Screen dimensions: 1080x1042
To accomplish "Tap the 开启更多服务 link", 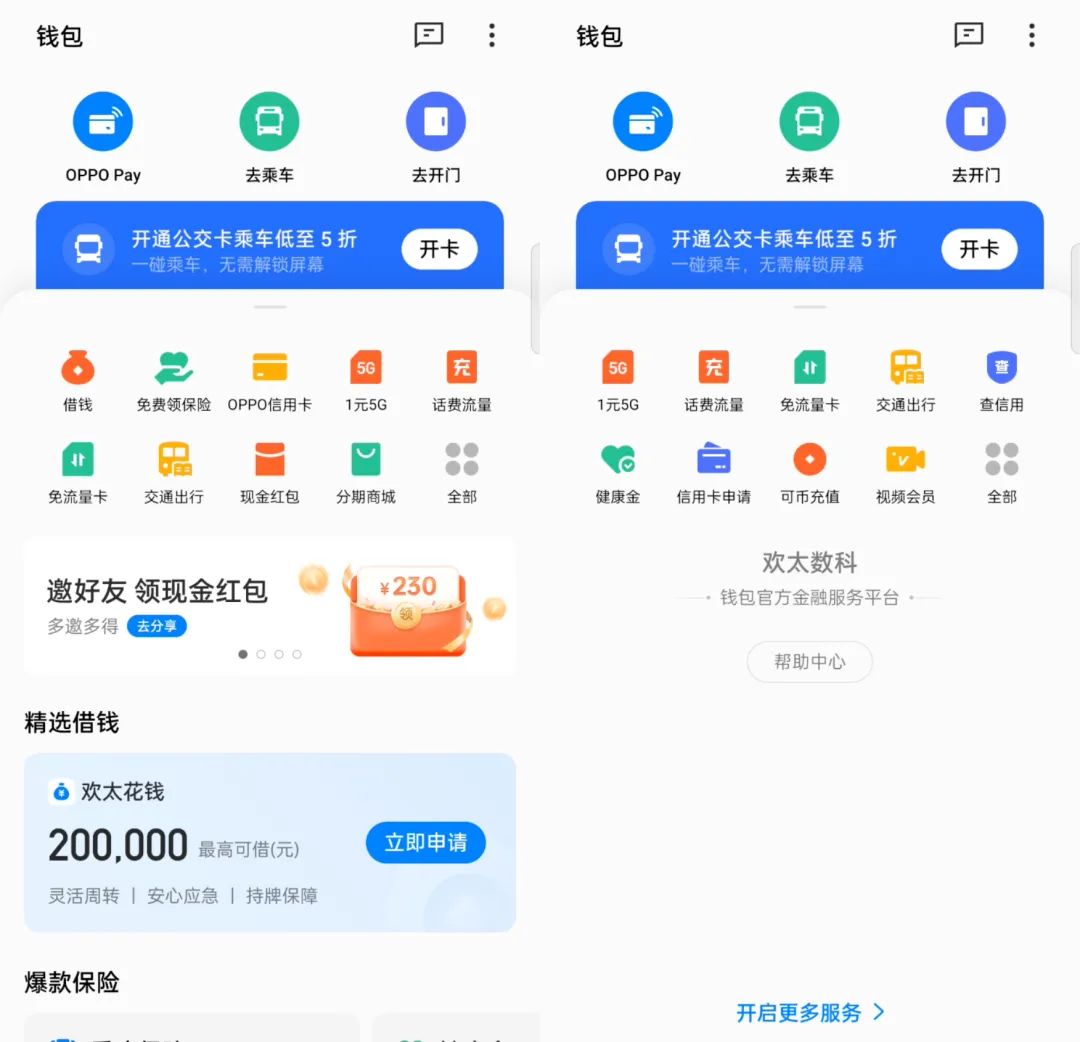I will [810, 1012].
